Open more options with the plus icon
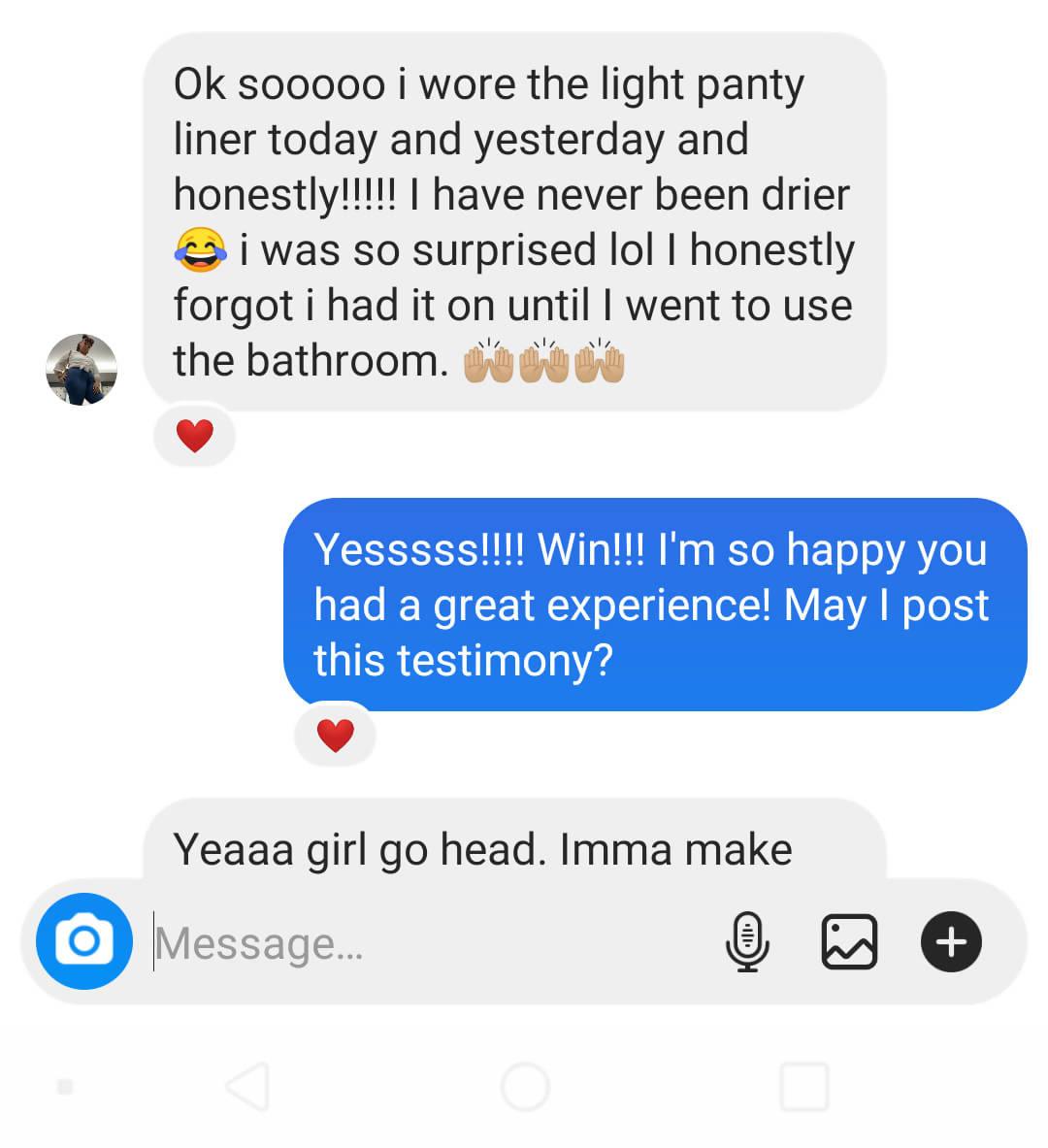 point(951,942)
